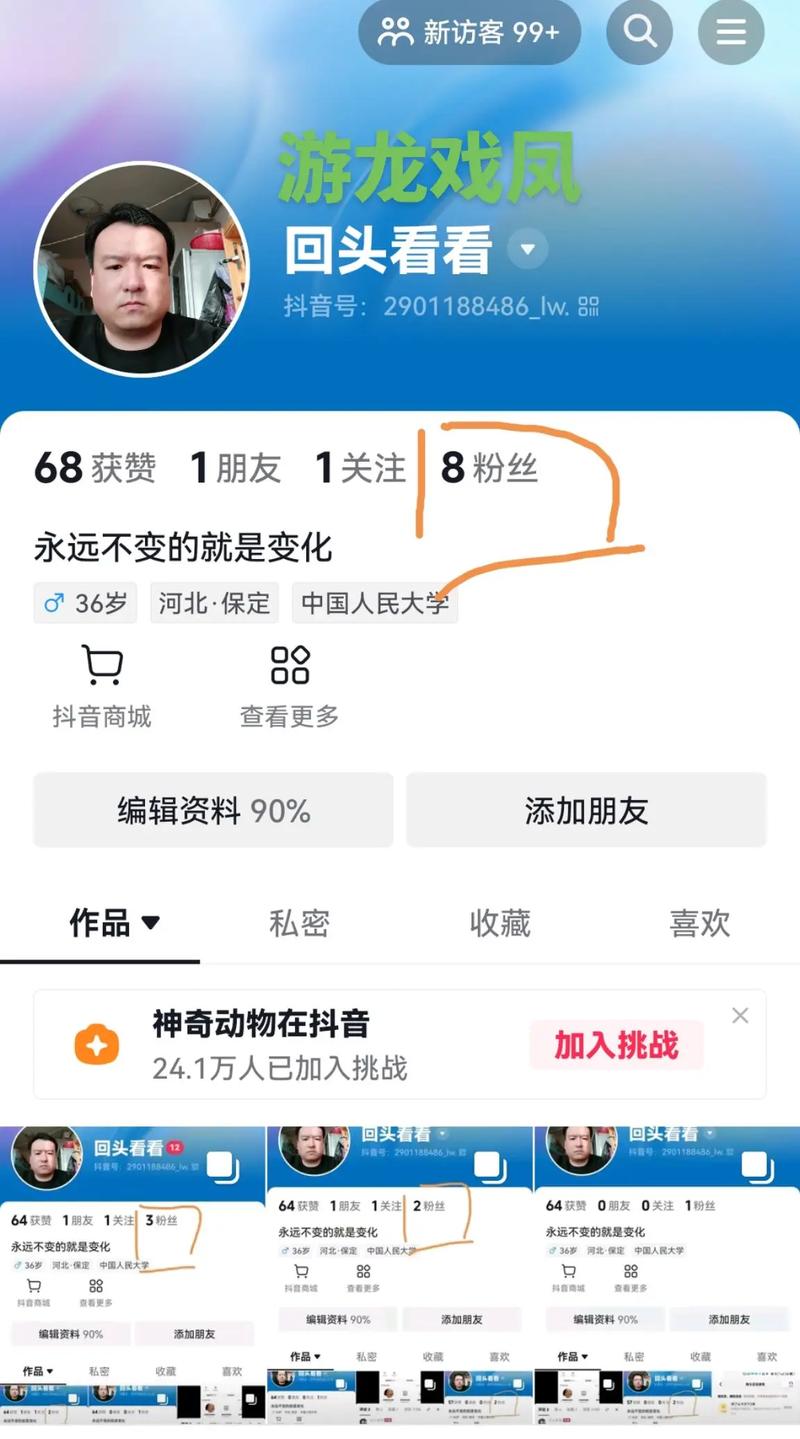Image resolution: width=800 pixels, height=1439 pixels.
Task: Tap 编辑资料 90% to edit profile
Action: point(213,810)
